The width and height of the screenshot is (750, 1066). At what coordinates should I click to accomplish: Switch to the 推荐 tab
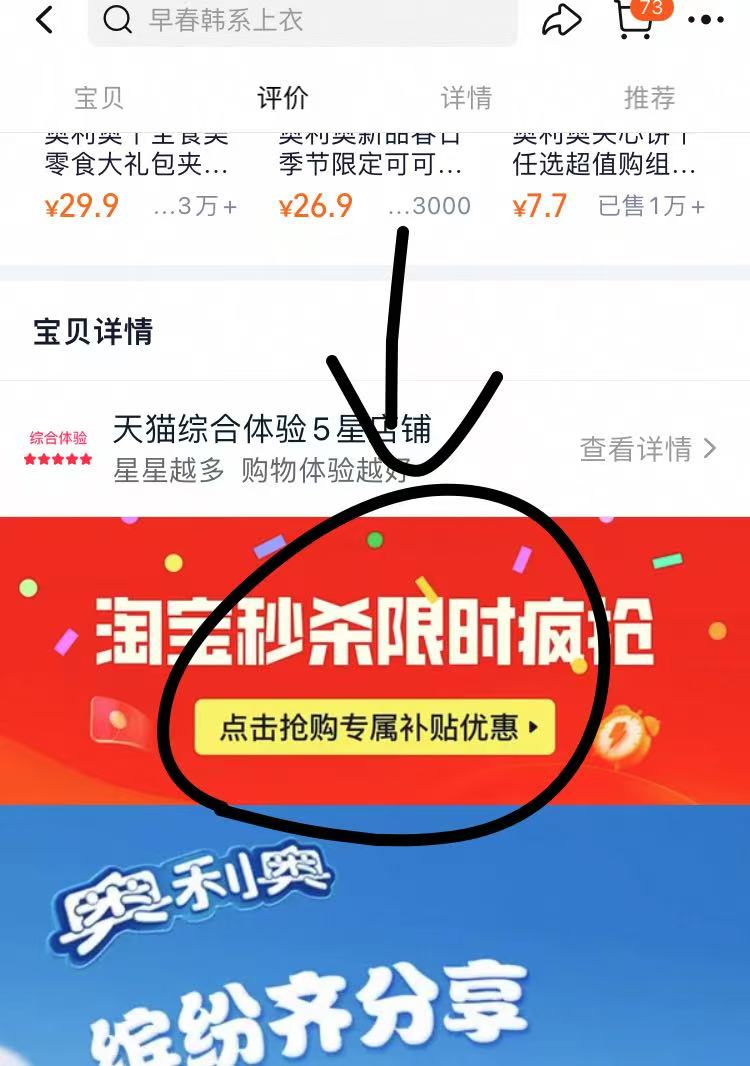pos(649,98)
